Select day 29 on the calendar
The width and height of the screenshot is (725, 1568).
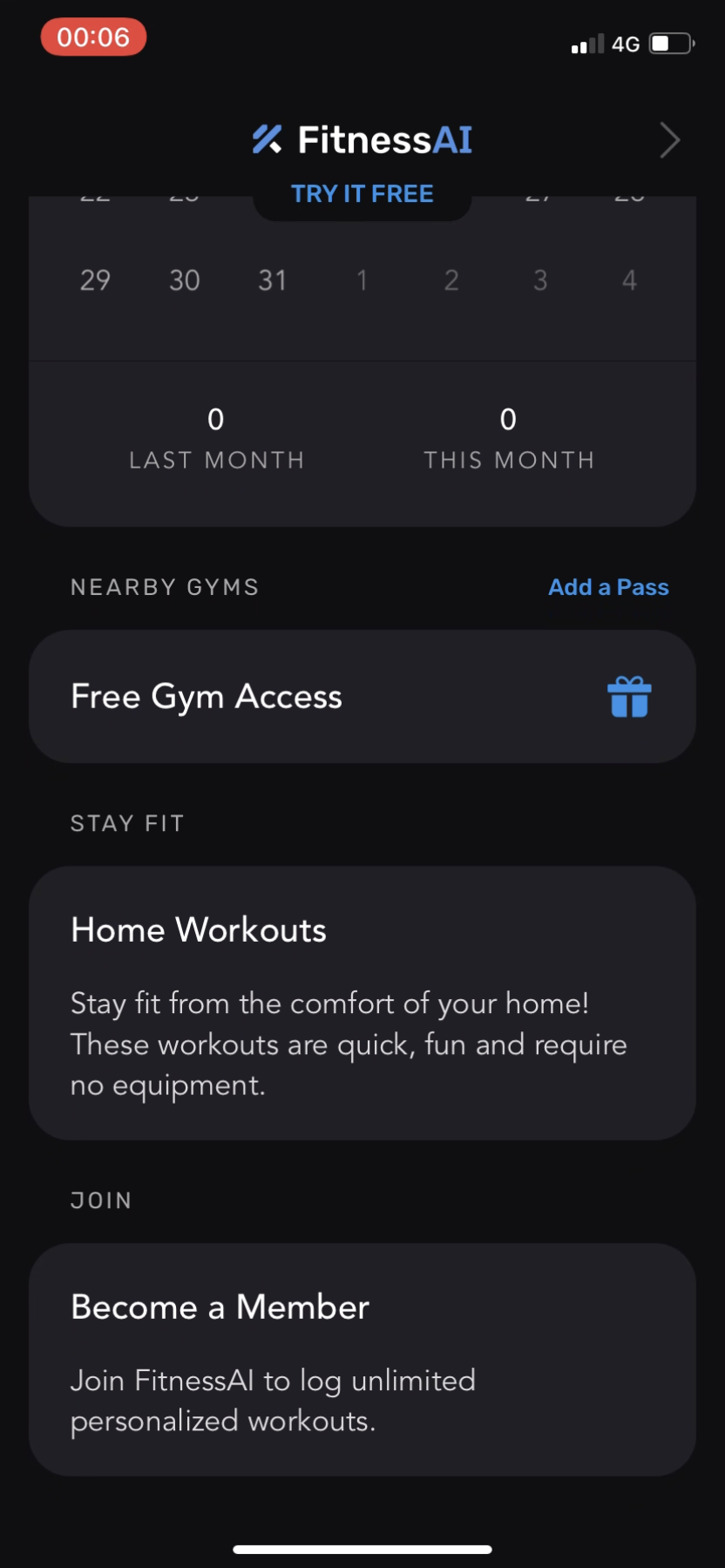point(95,280)
